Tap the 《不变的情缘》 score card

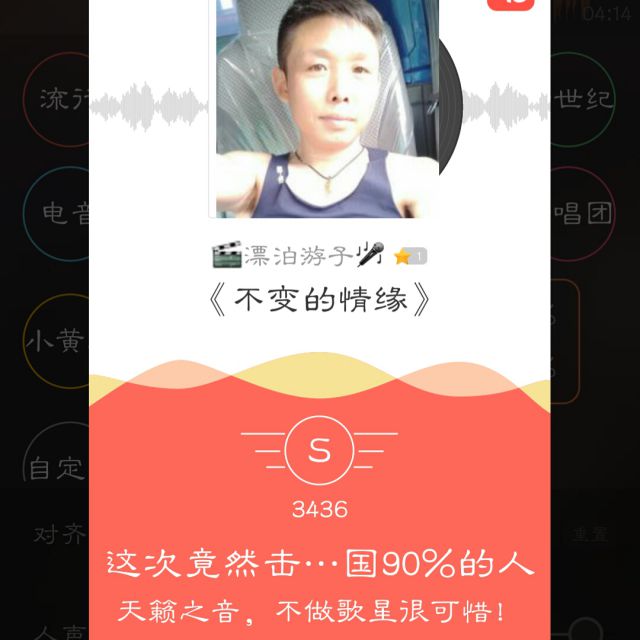click(x=320, y=320)
